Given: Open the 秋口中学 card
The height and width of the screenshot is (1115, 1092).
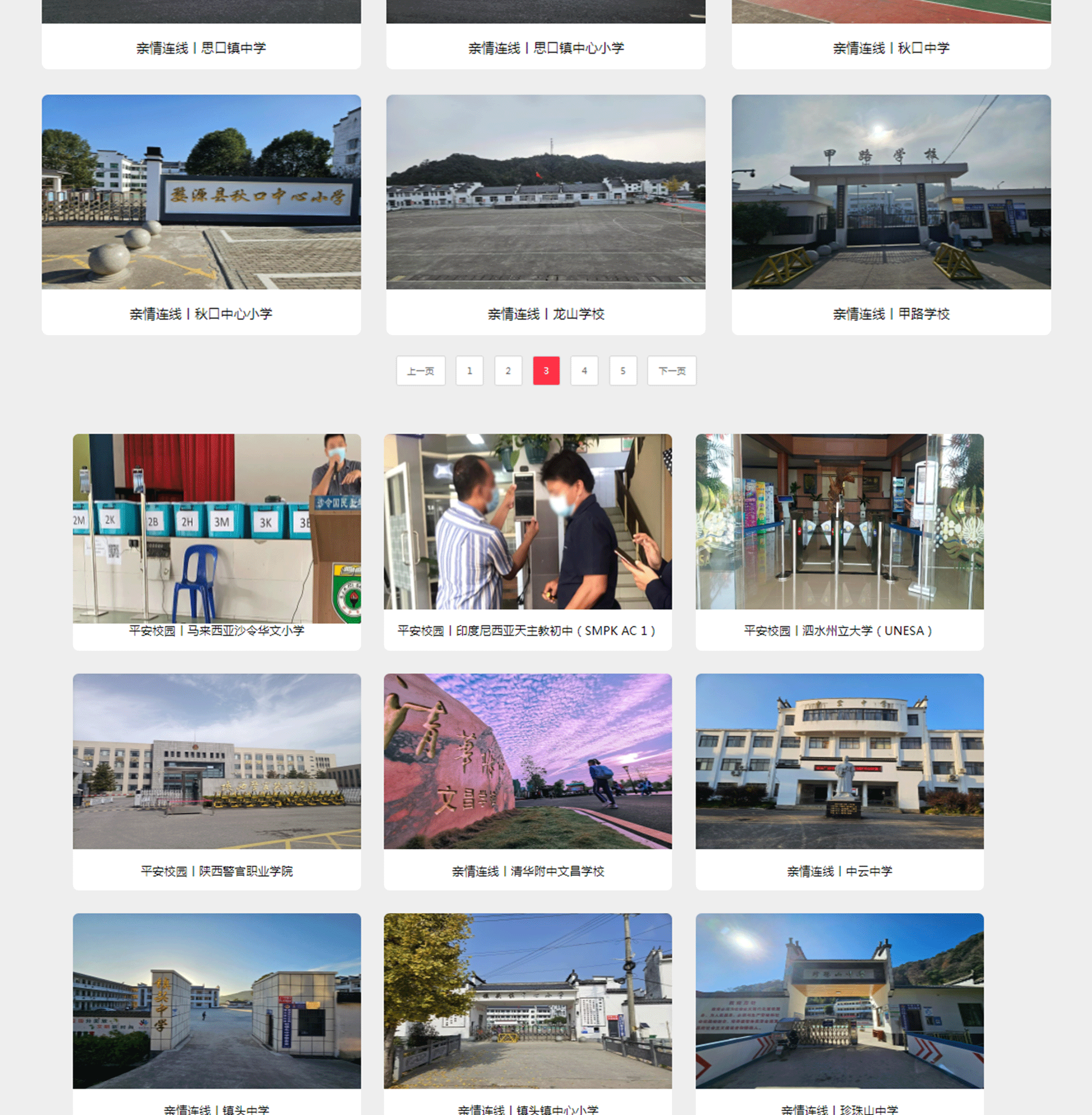Looking at the screenshot, I should (x=891, y=48).
